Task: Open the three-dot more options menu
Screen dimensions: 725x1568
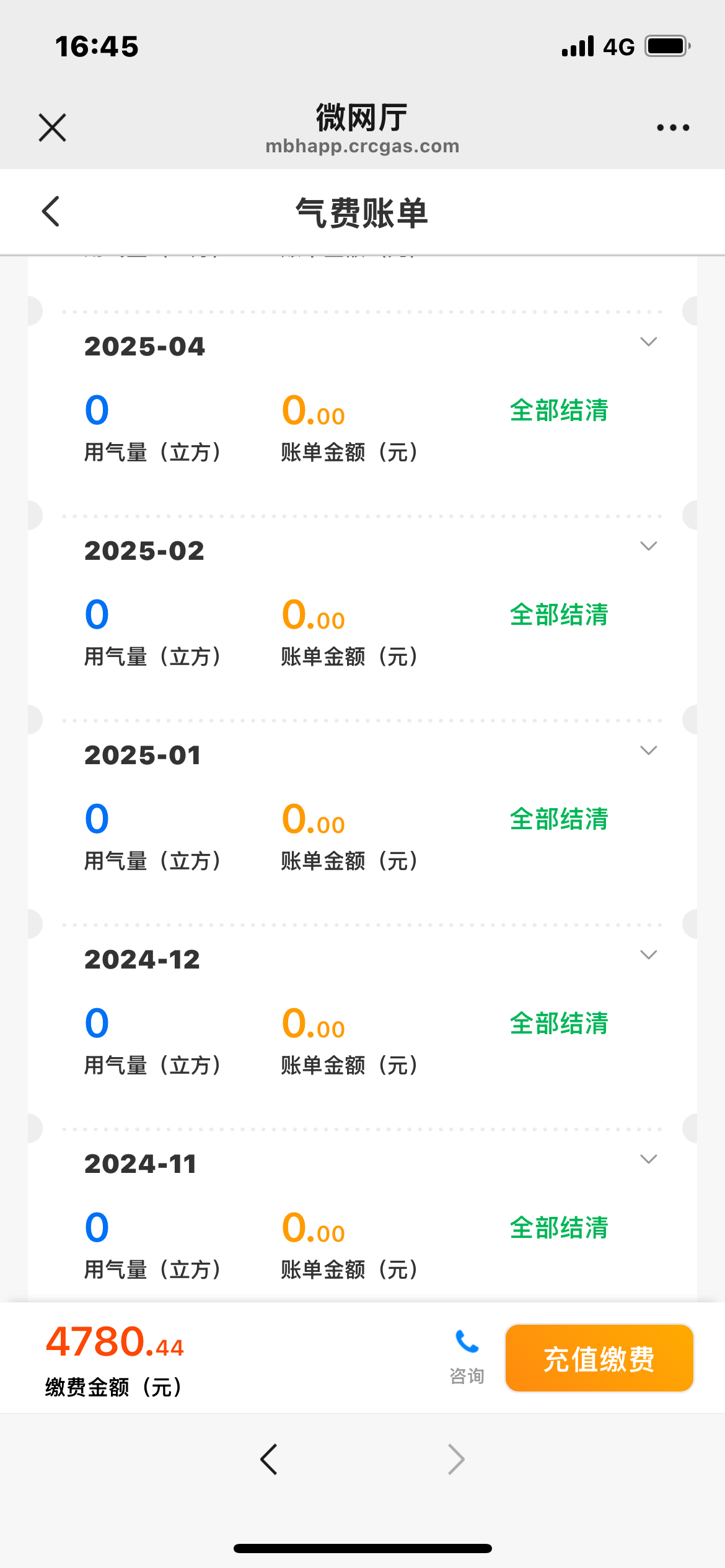Action: pyautogui.click(x=673, y=128)
